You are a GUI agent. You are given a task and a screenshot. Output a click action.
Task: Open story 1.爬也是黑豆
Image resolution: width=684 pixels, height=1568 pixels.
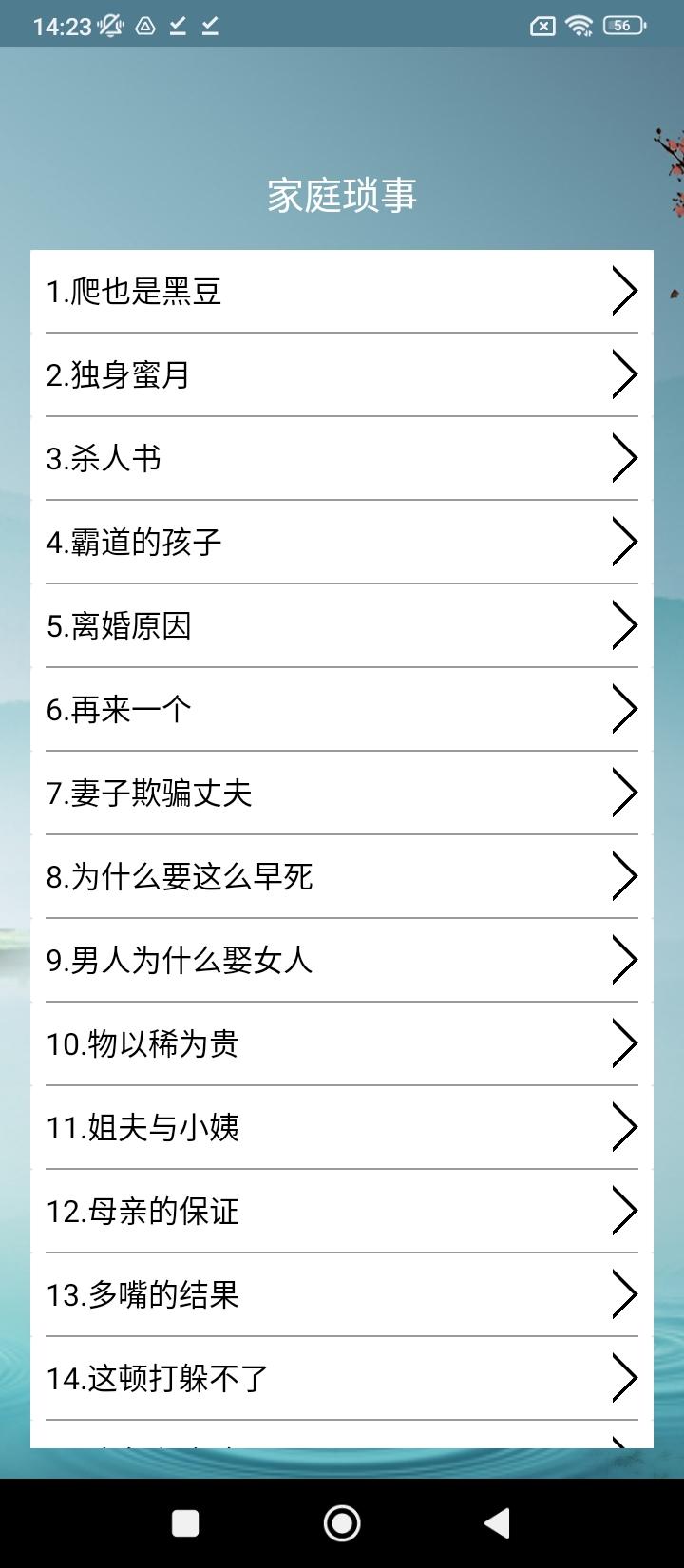[341, 291]
